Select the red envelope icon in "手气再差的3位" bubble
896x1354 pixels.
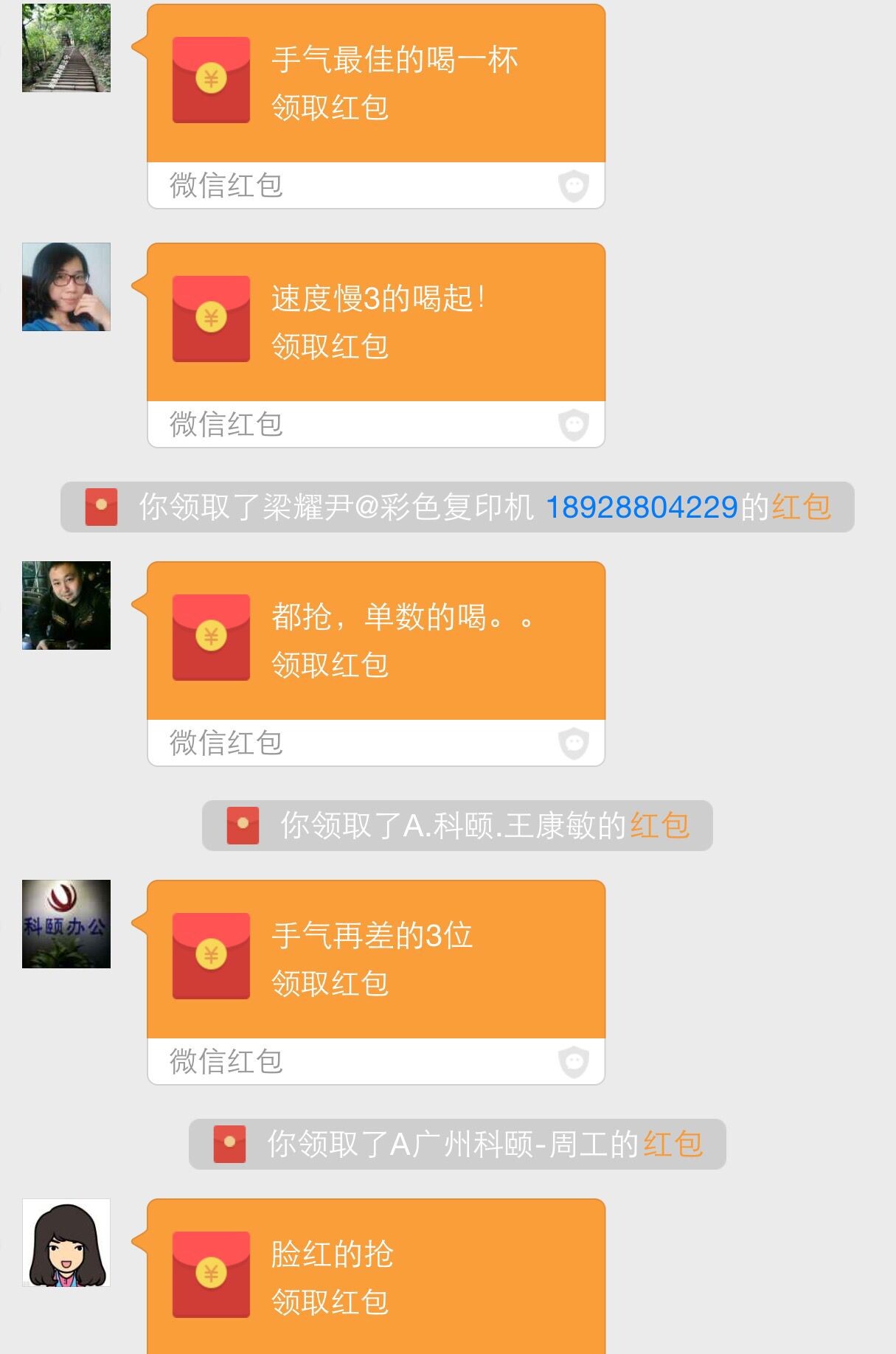point(210,959)
